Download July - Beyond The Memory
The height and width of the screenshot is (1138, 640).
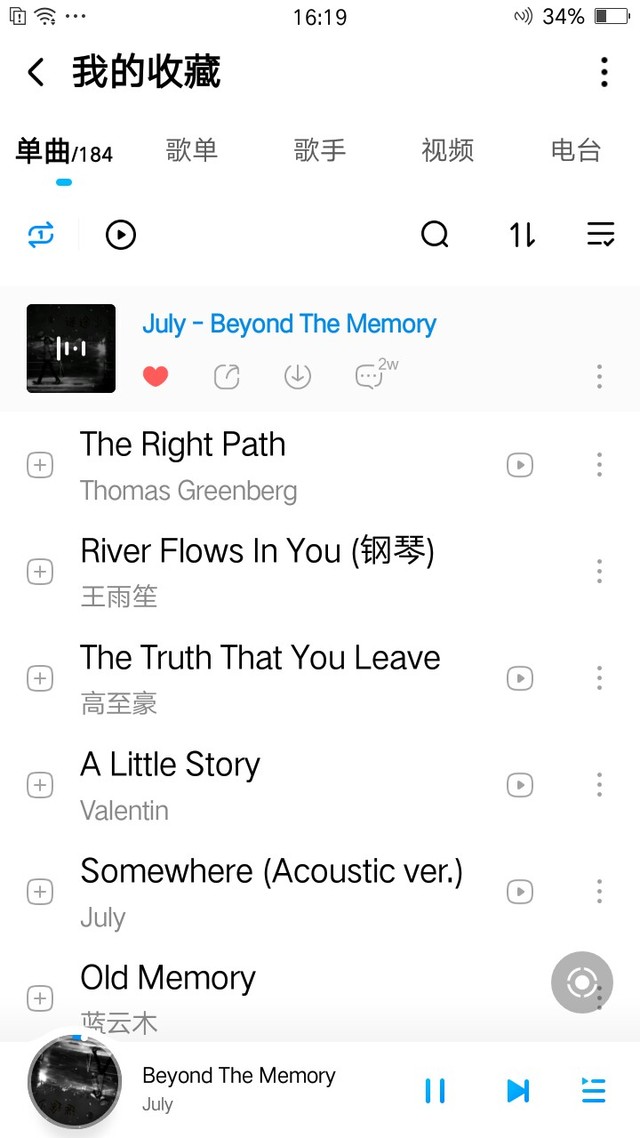(298, 377)
